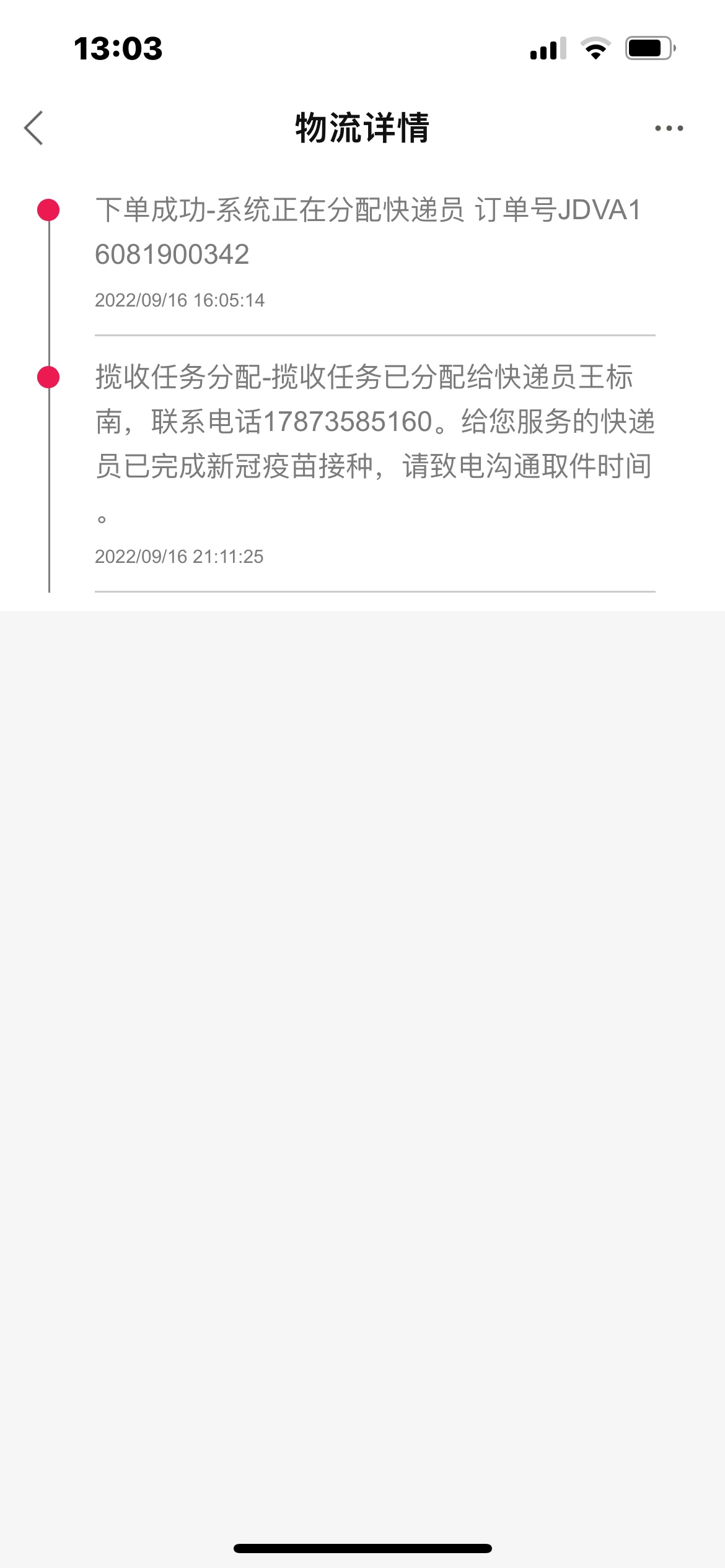Open the three-dot more options menu
Image resolution: width=725 pixels, height=1568 pixels.
[669, 128]
